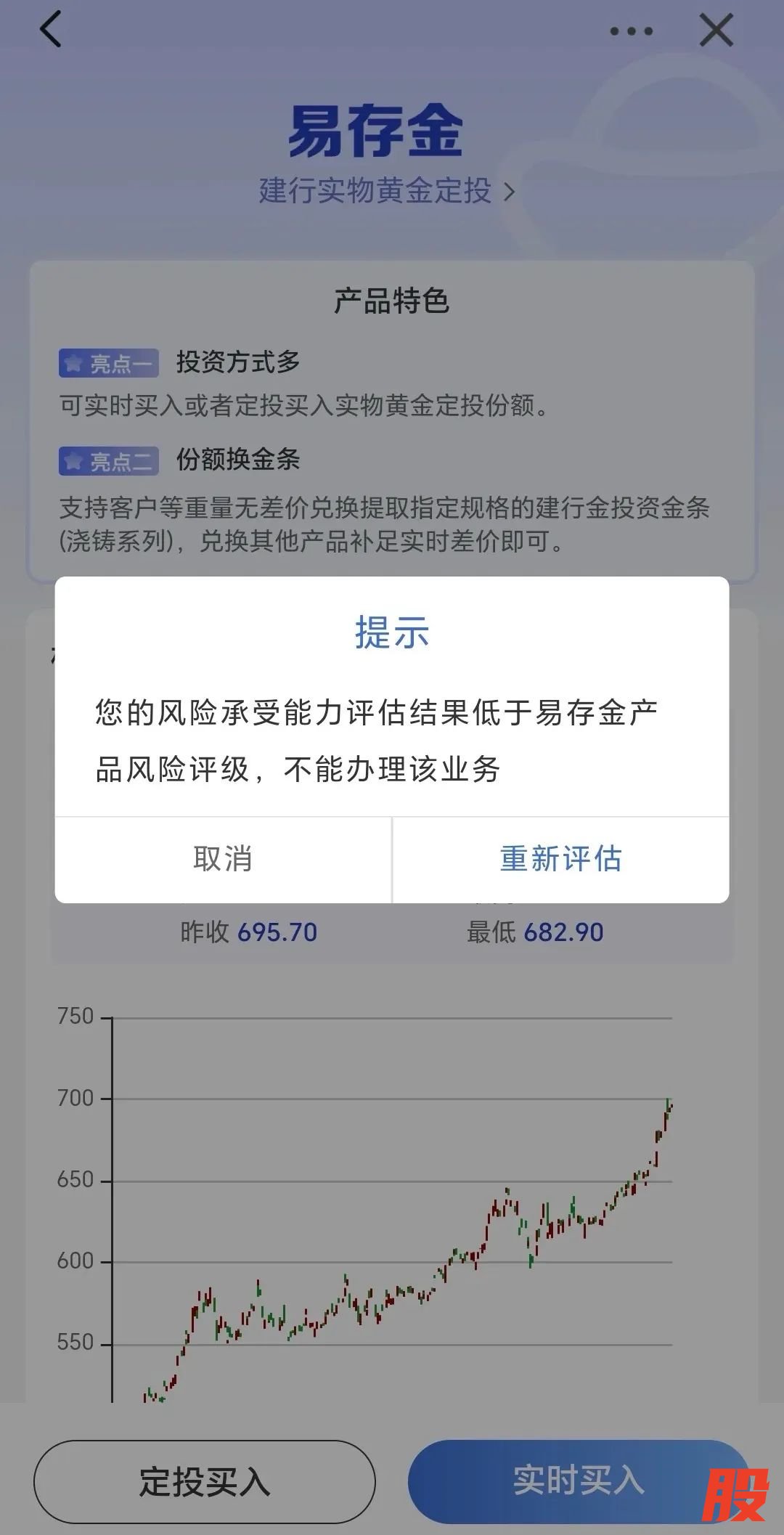
Task: Go back with the top-left arrow
Action: [x=51, y=30]
